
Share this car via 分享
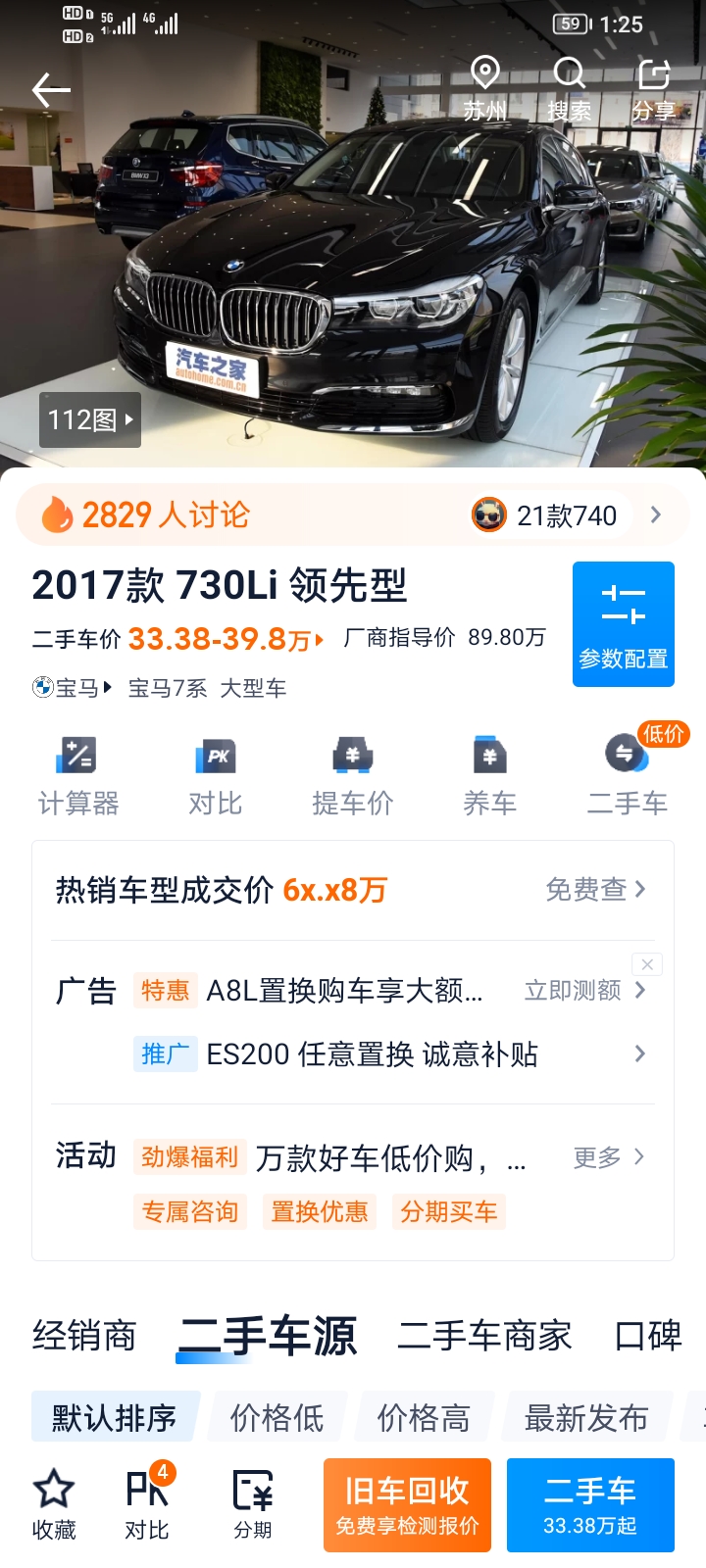tap(654, 89)
